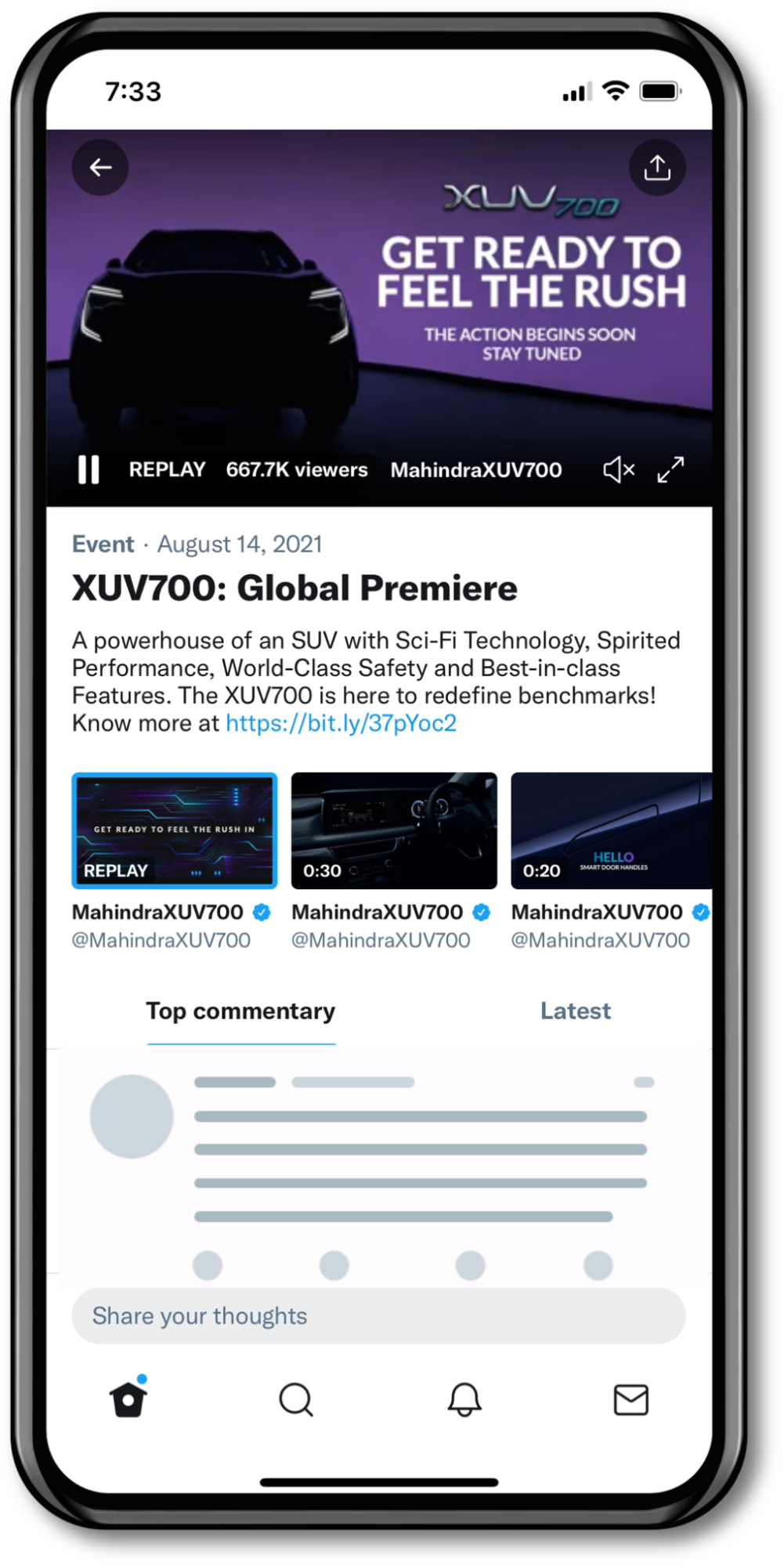Screen dimensions: 784x1566
Task: Switch to the Latest tab
Action: 575,1011
